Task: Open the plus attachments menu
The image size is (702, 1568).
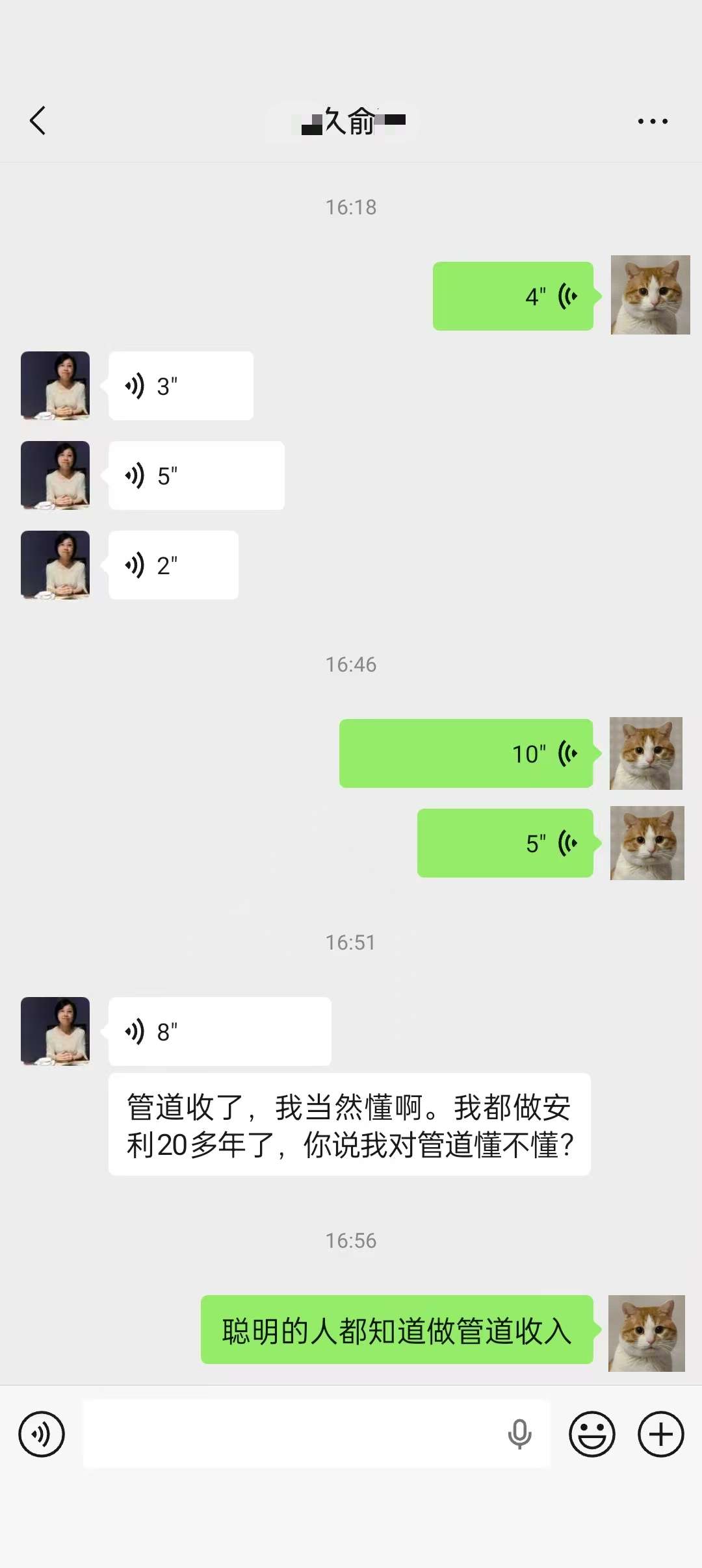Action: pos(660,1434)
